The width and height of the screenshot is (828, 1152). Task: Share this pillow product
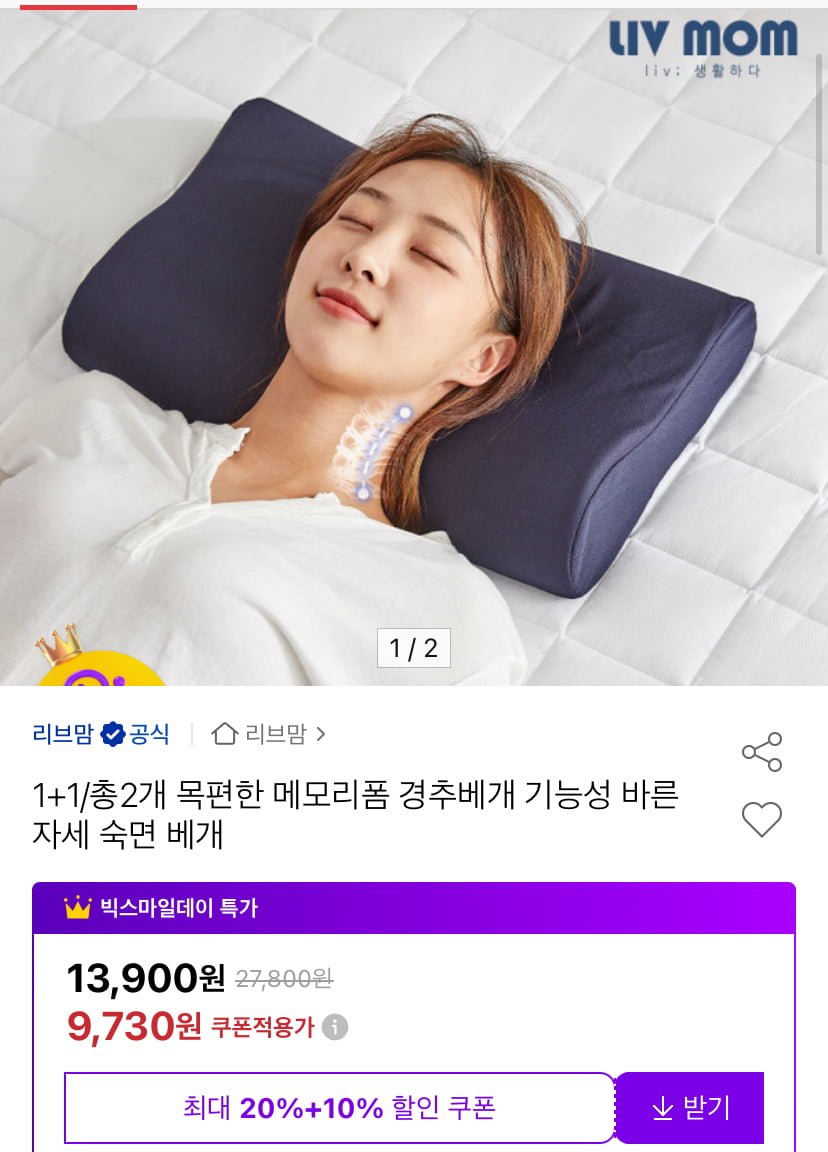(762, 752)
